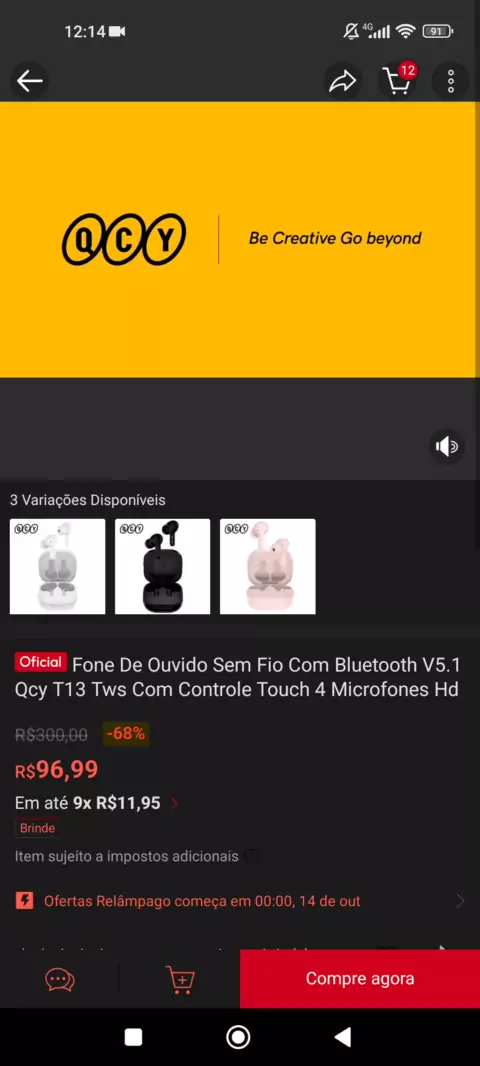Screen dimensions: 480x1066
Task: Select the white earbuds variation
Action: point(58,566)
